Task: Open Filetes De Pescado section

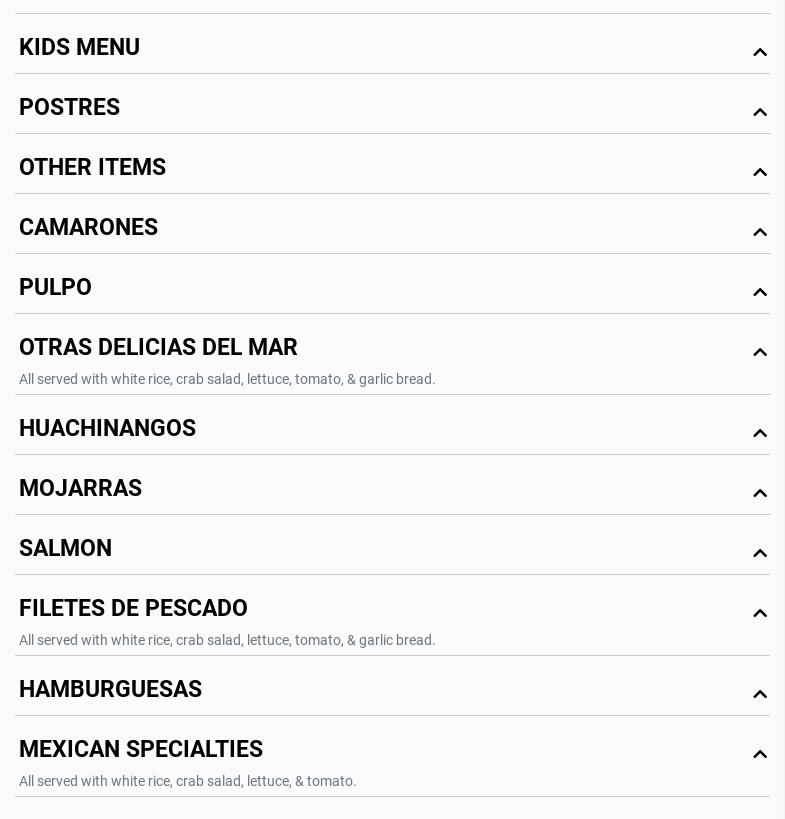Action: pyautogui.click(x=760, y=613)
